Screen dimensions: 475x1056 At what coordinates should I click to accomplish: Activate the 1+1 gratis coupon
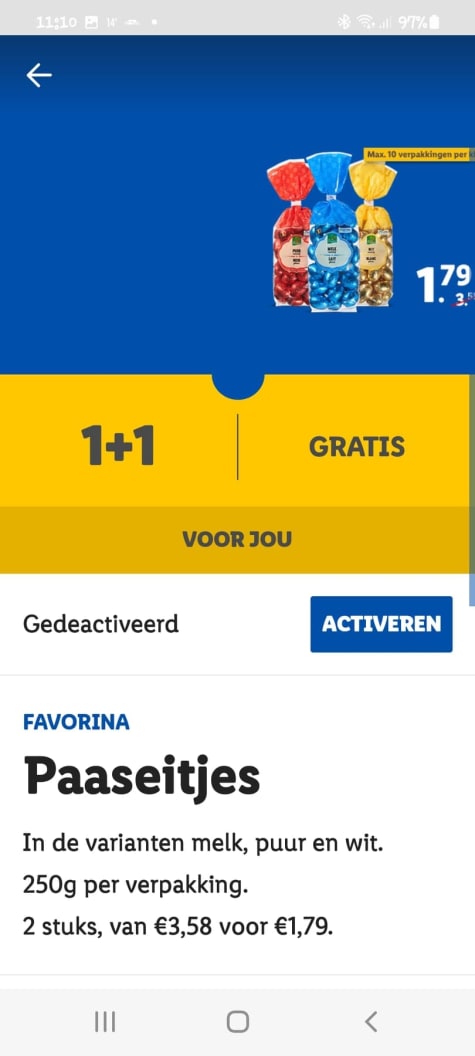[381, 624]
